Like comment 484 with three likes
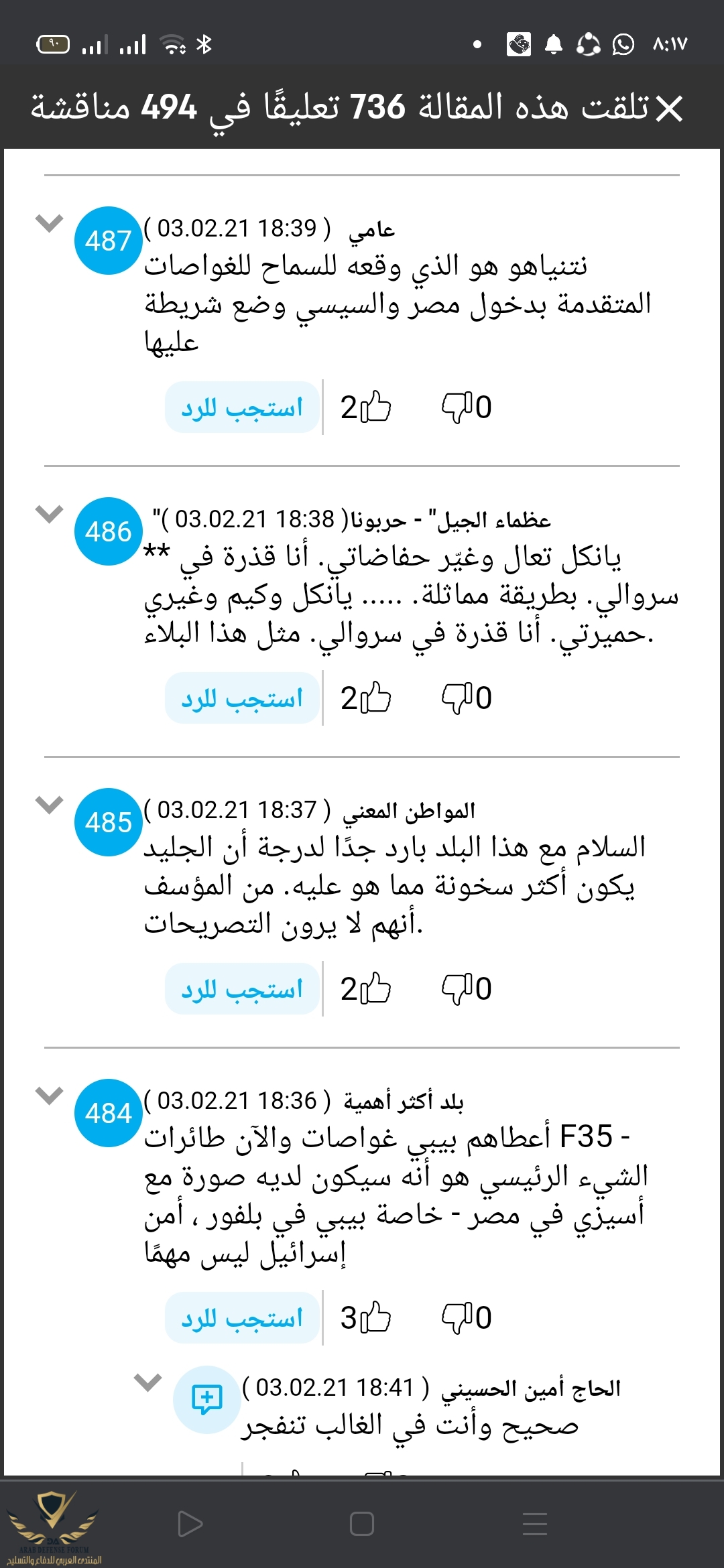The height and width of the screenshot is (1568, 724). tap(376, 1317)
